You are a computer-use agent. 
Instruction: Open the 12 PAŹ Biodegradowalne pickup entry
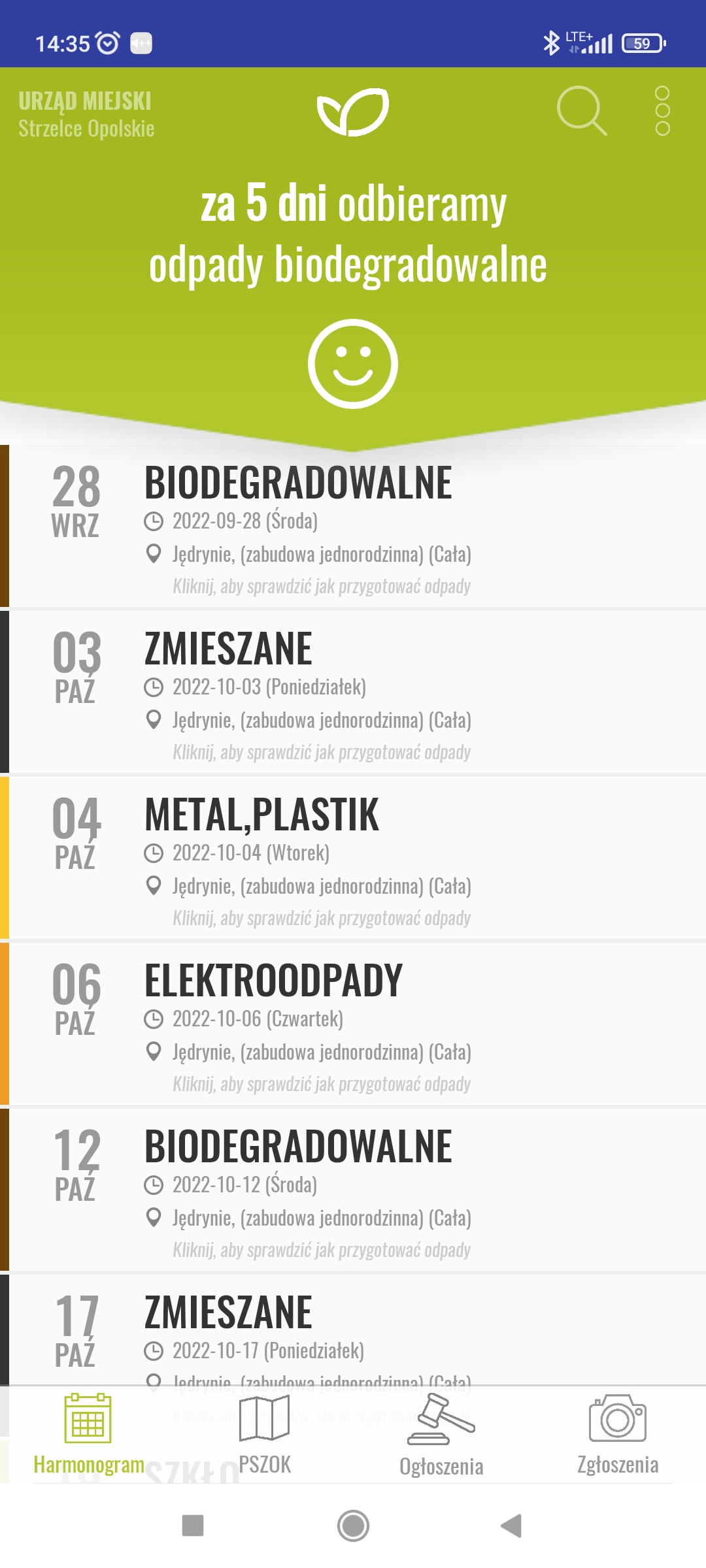pos(353,1190)
